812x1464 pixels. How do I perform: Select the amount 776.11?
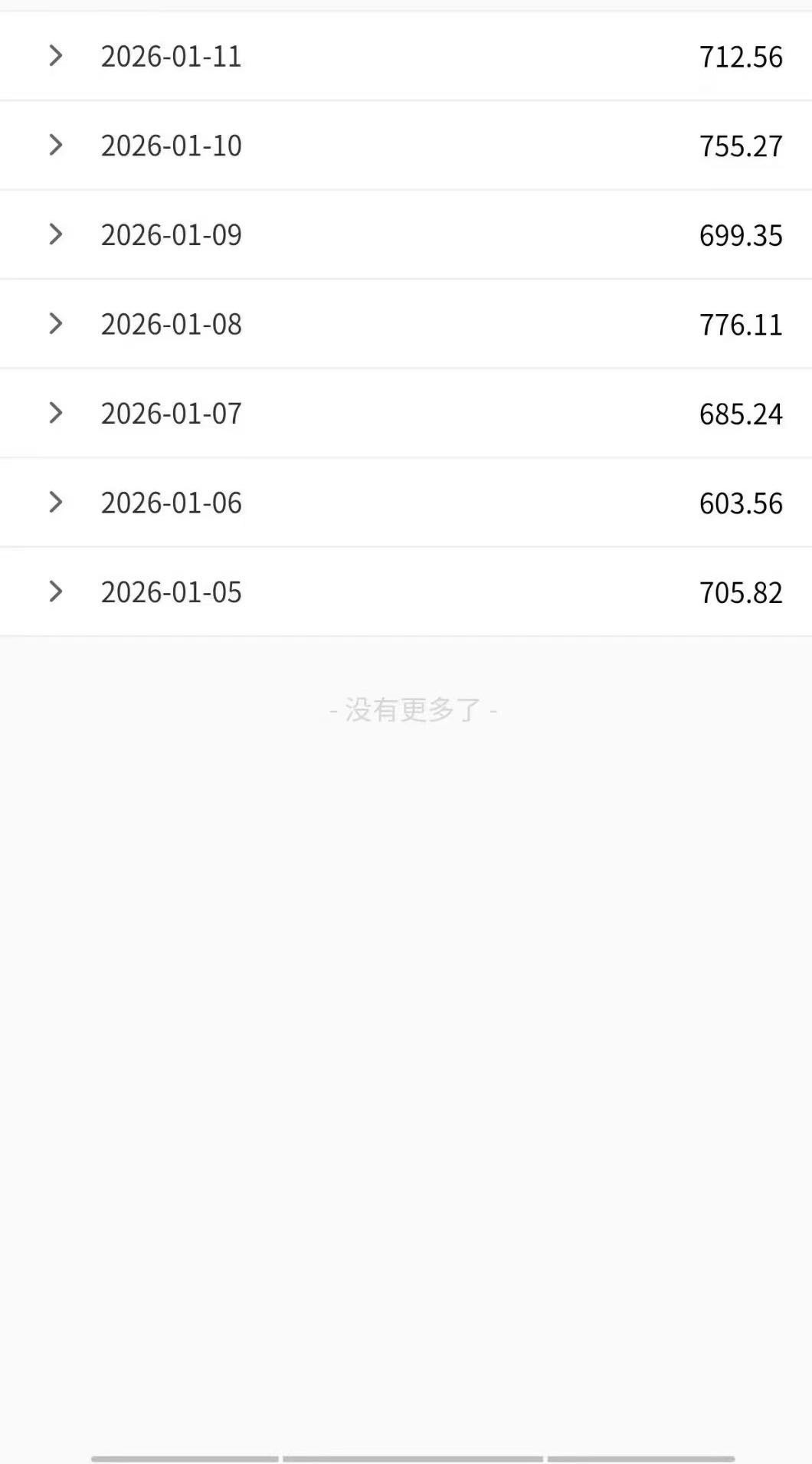(x=742, y=323)
